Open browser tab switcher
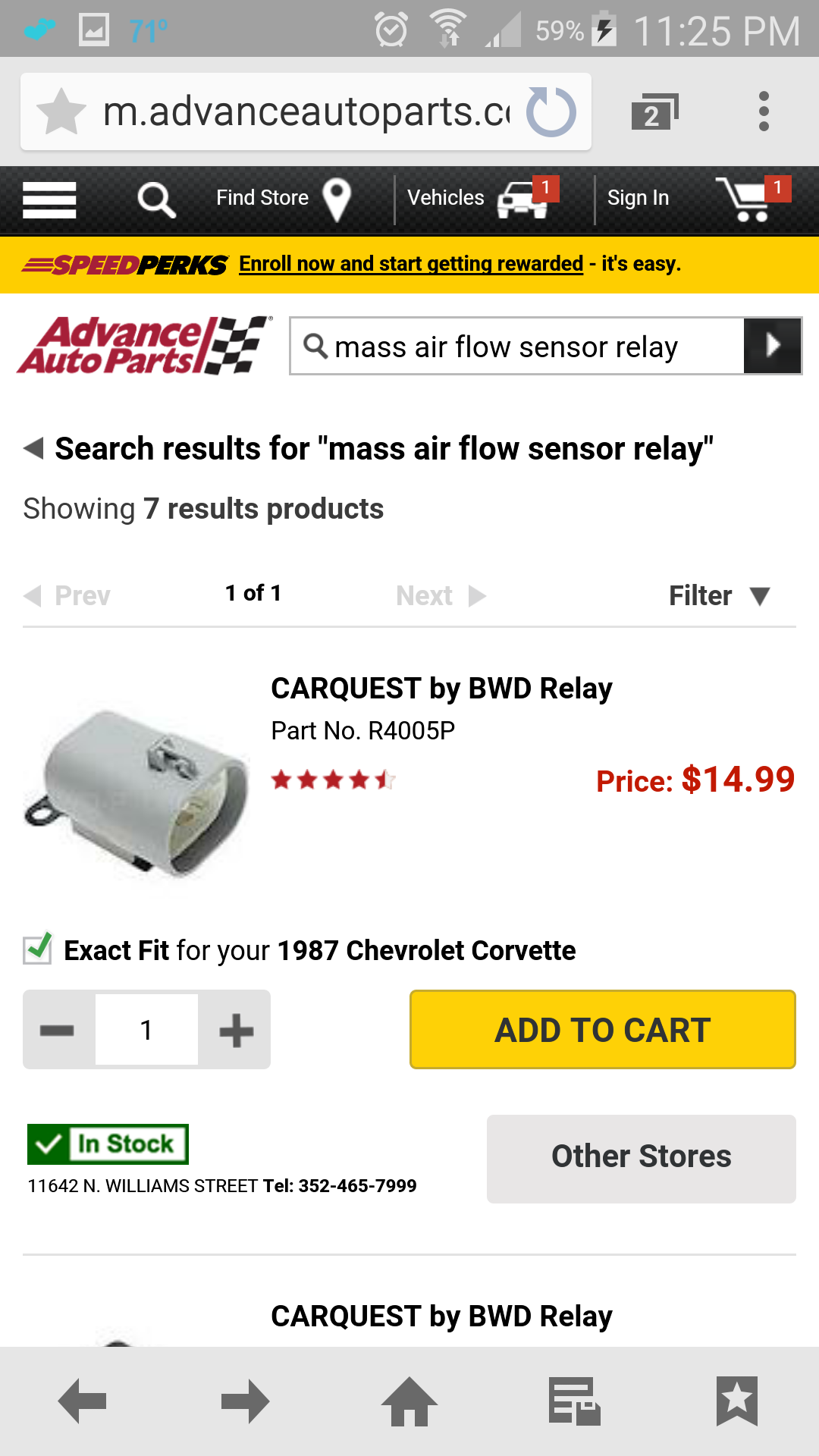 click(655, 111)
